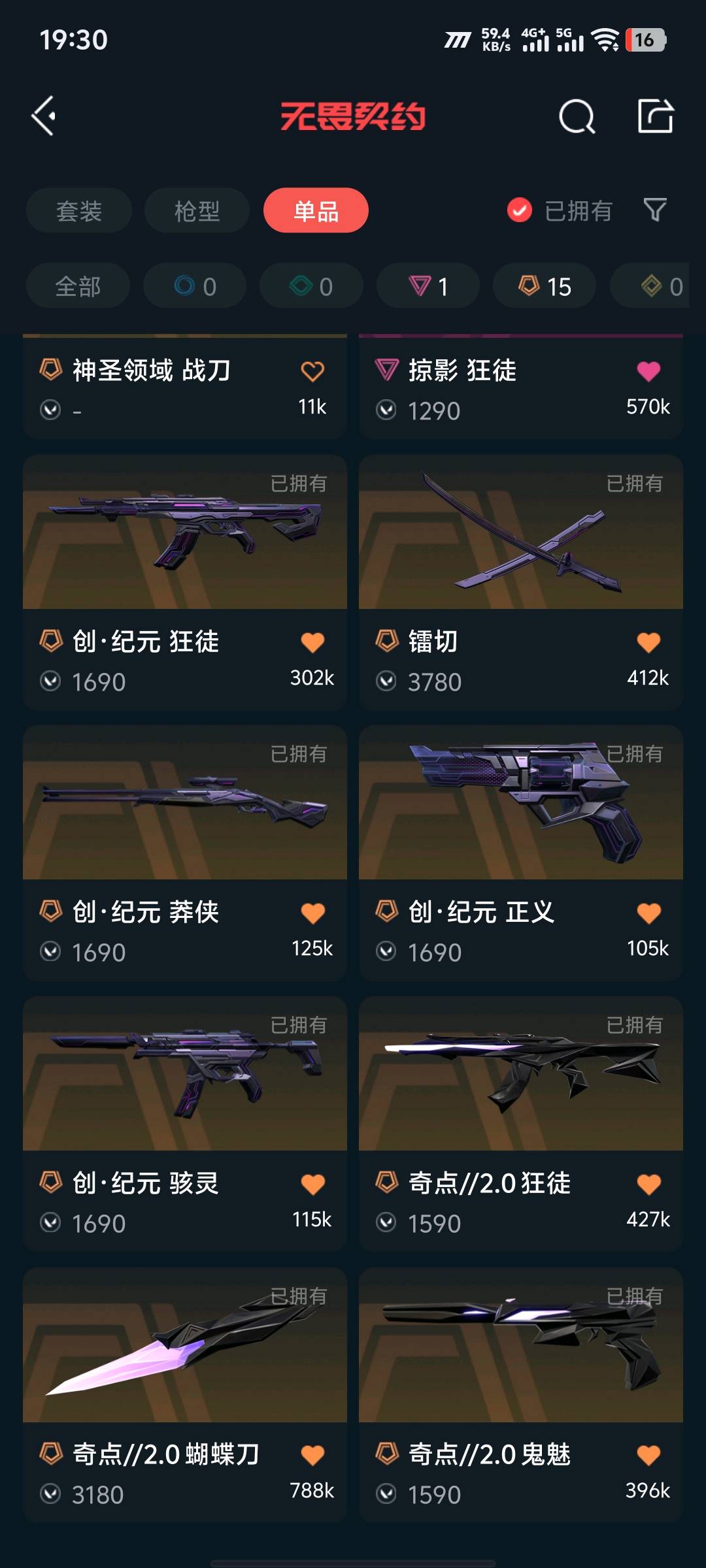Viewport: 706px width, 1568px height.
Task: Go back using the top-left arrow
Action: click(44, 116)
